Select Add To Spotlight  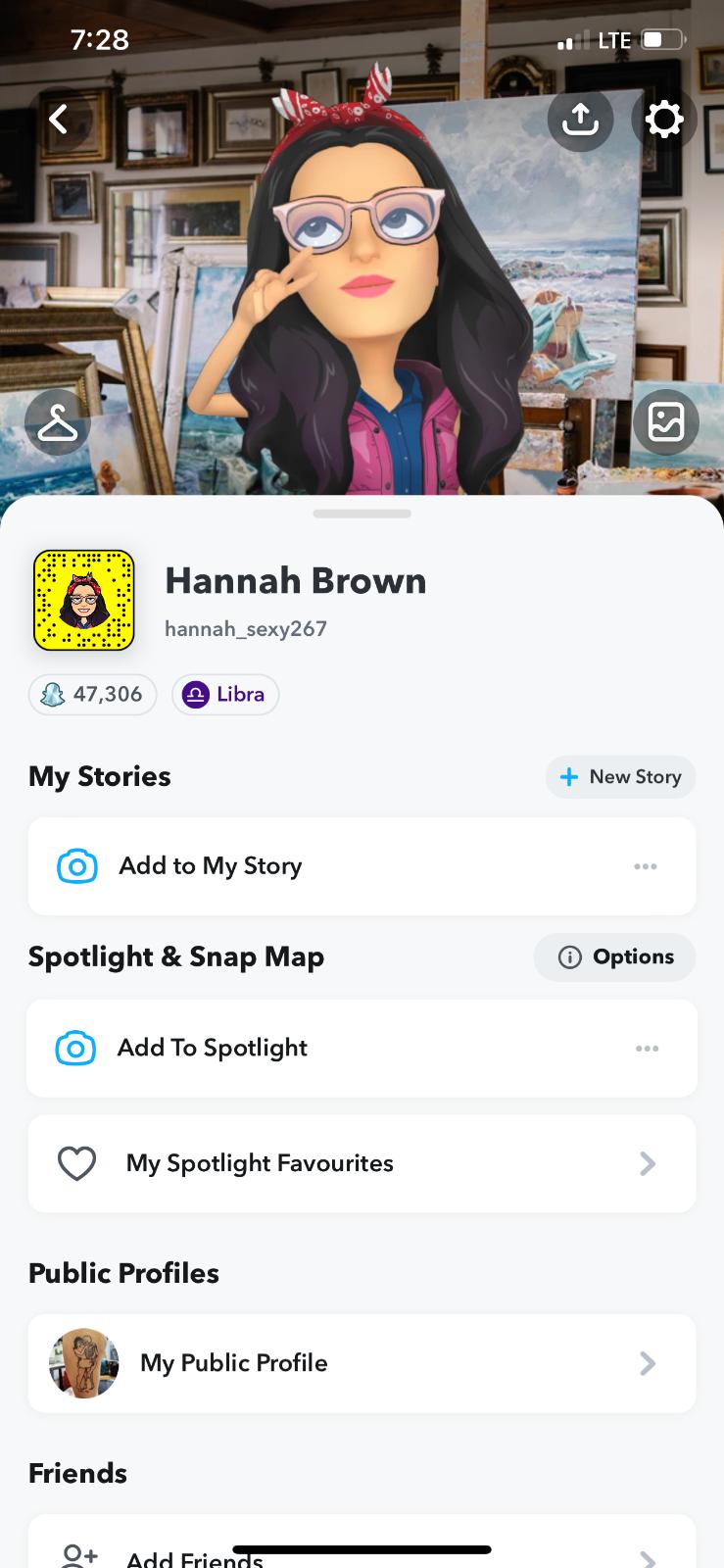point(212,1048)
